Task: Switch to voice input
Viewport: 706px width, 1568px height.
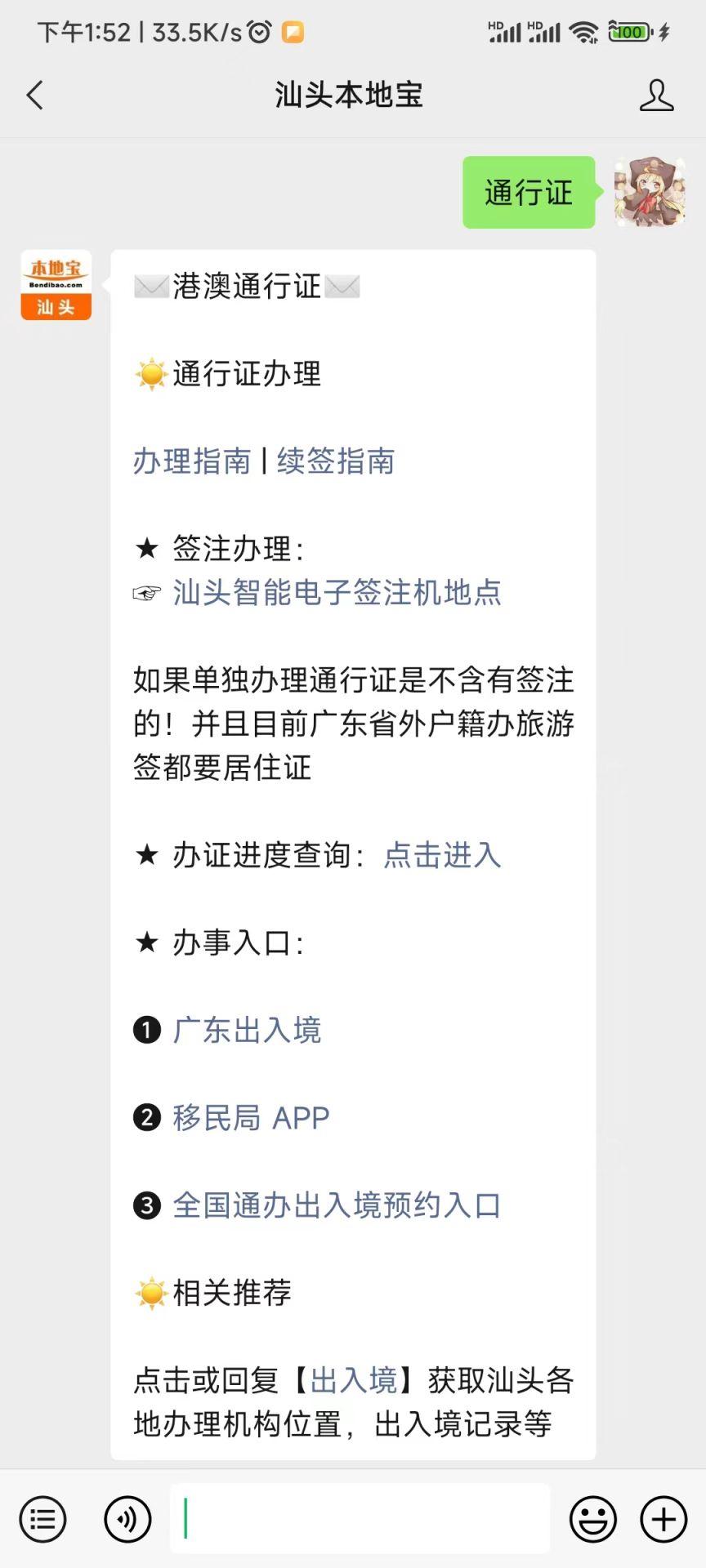Action: 127,1520
